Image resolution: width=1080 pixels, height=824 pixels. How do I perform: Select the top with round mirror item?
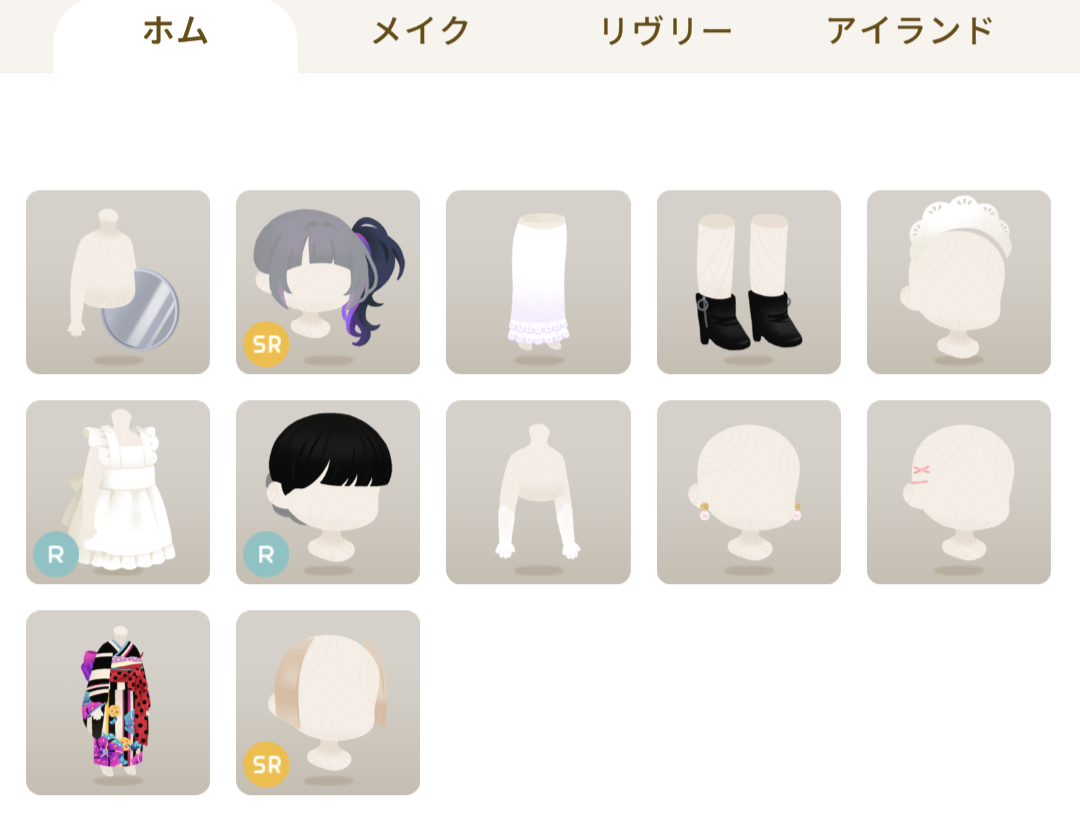click(x=118, y=282)
